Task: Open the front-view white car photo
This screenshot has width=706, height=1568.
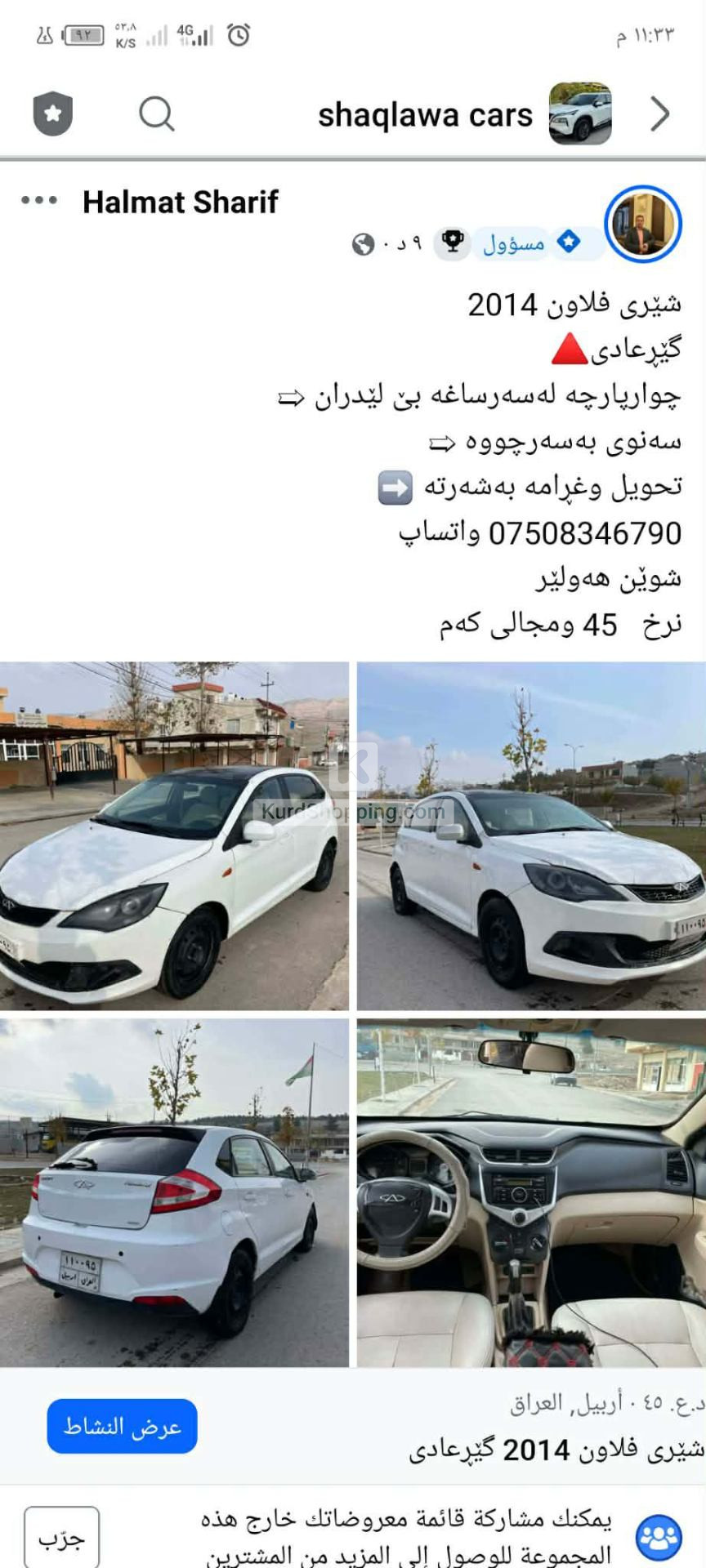Action: coord(529,833)
